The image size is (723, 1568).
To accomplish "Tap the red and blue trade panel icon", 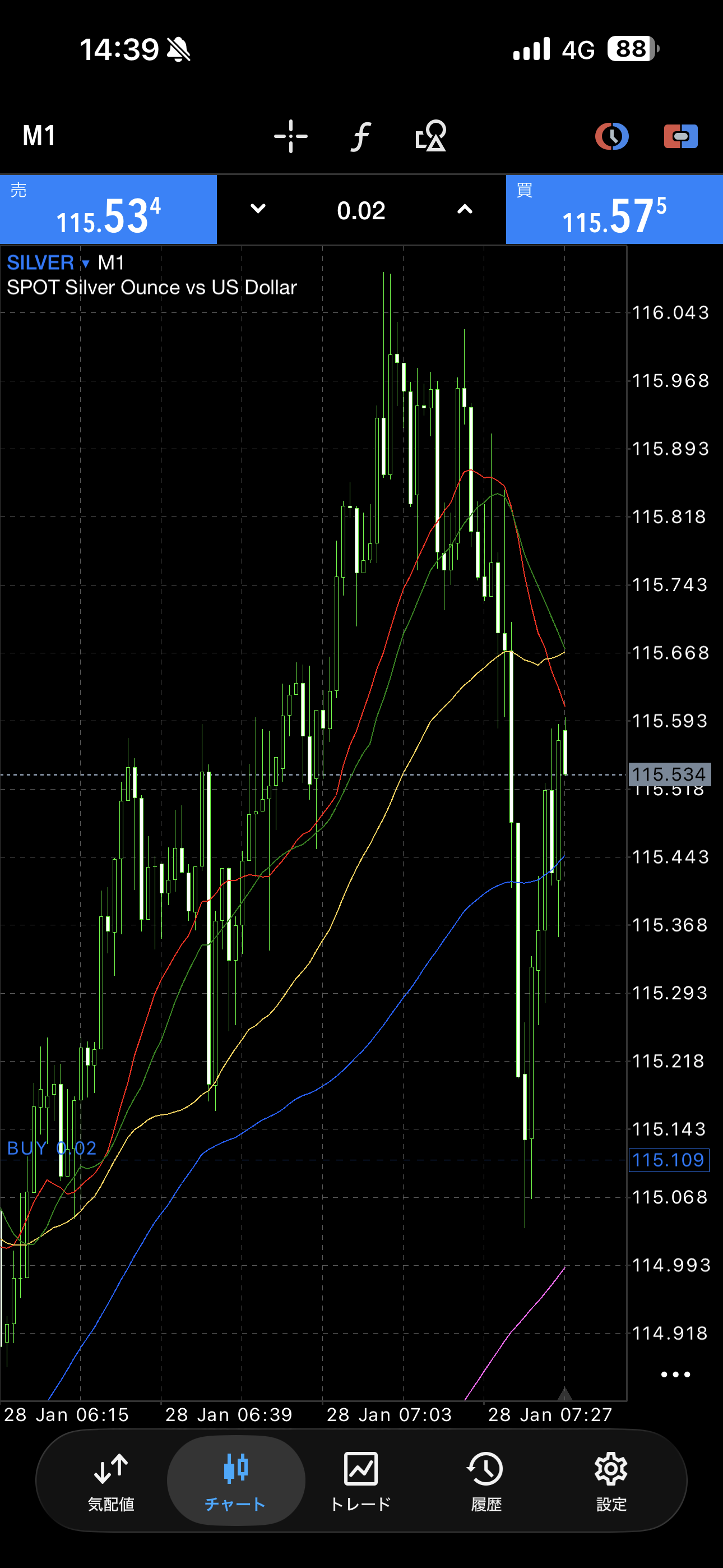I will point(680,136).
